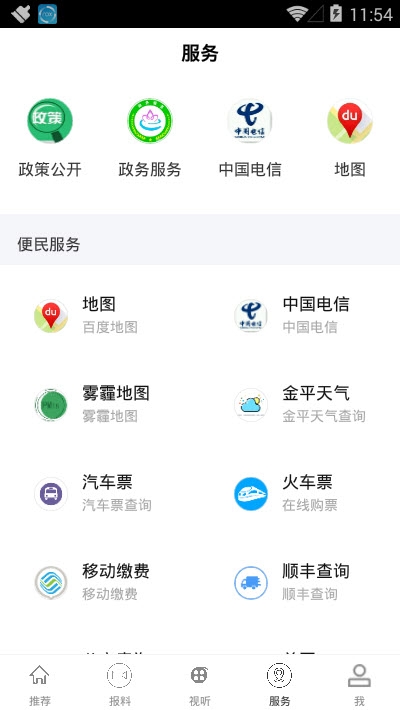Open 中国电信 item in 便民服务 list

300,315
